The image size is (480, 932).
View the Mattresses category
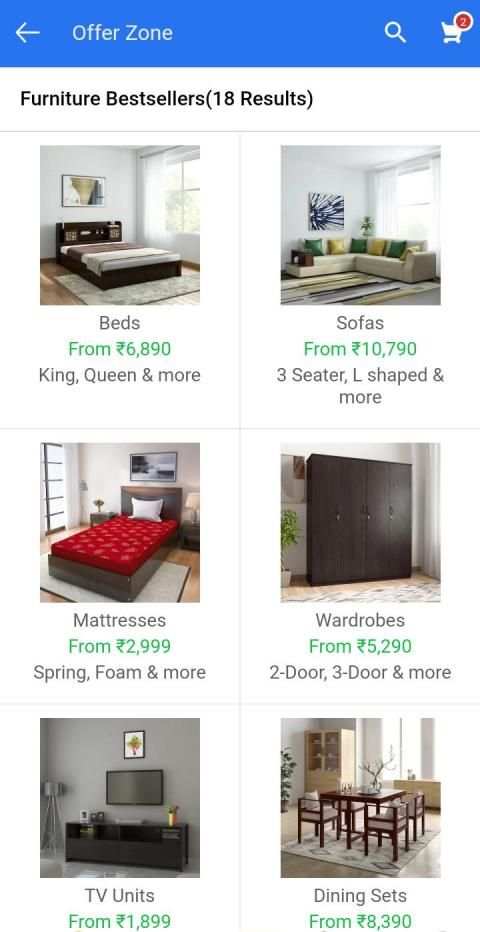(x=120, y=566)
